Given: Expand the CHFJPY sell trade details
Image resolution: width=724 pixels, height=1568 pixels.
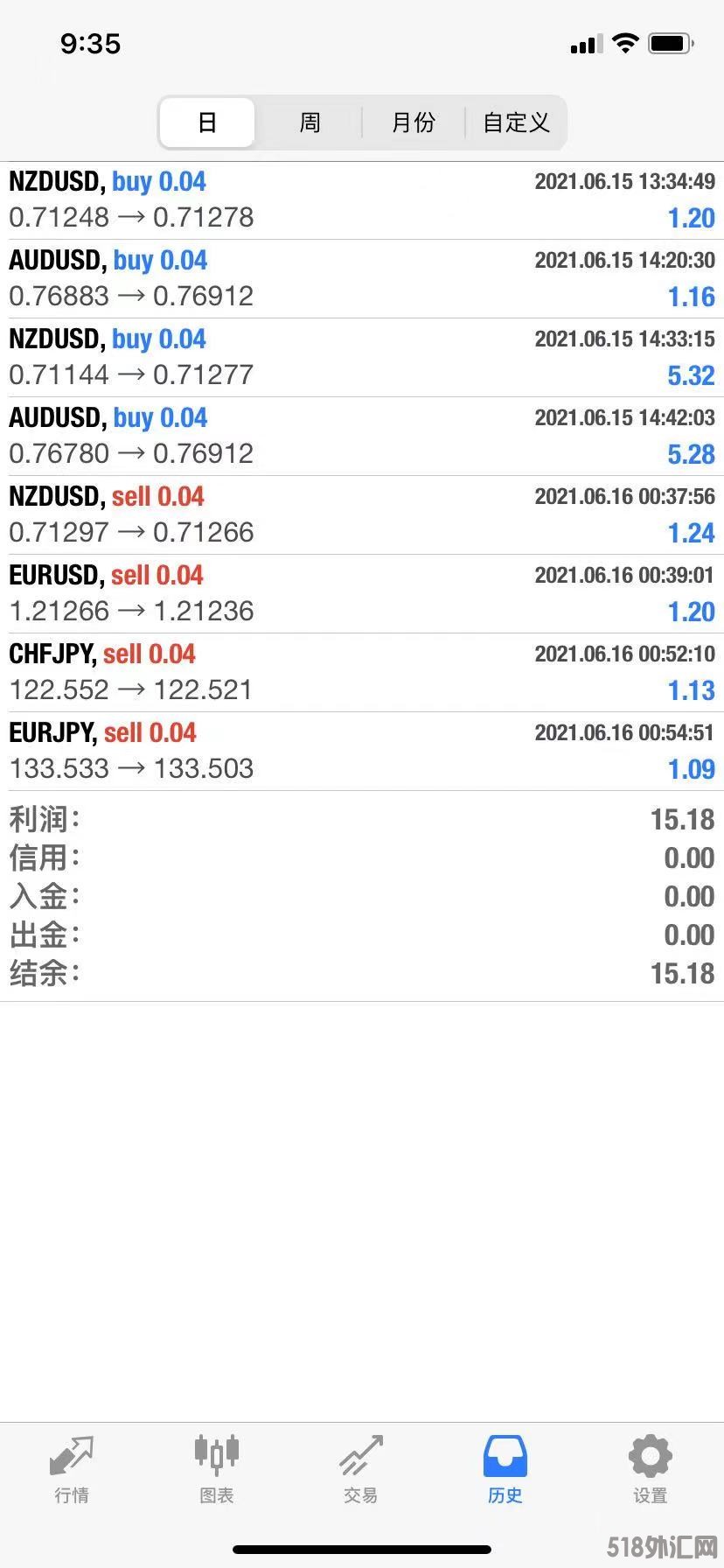Looking at the screenshot, I should point(362,673).
